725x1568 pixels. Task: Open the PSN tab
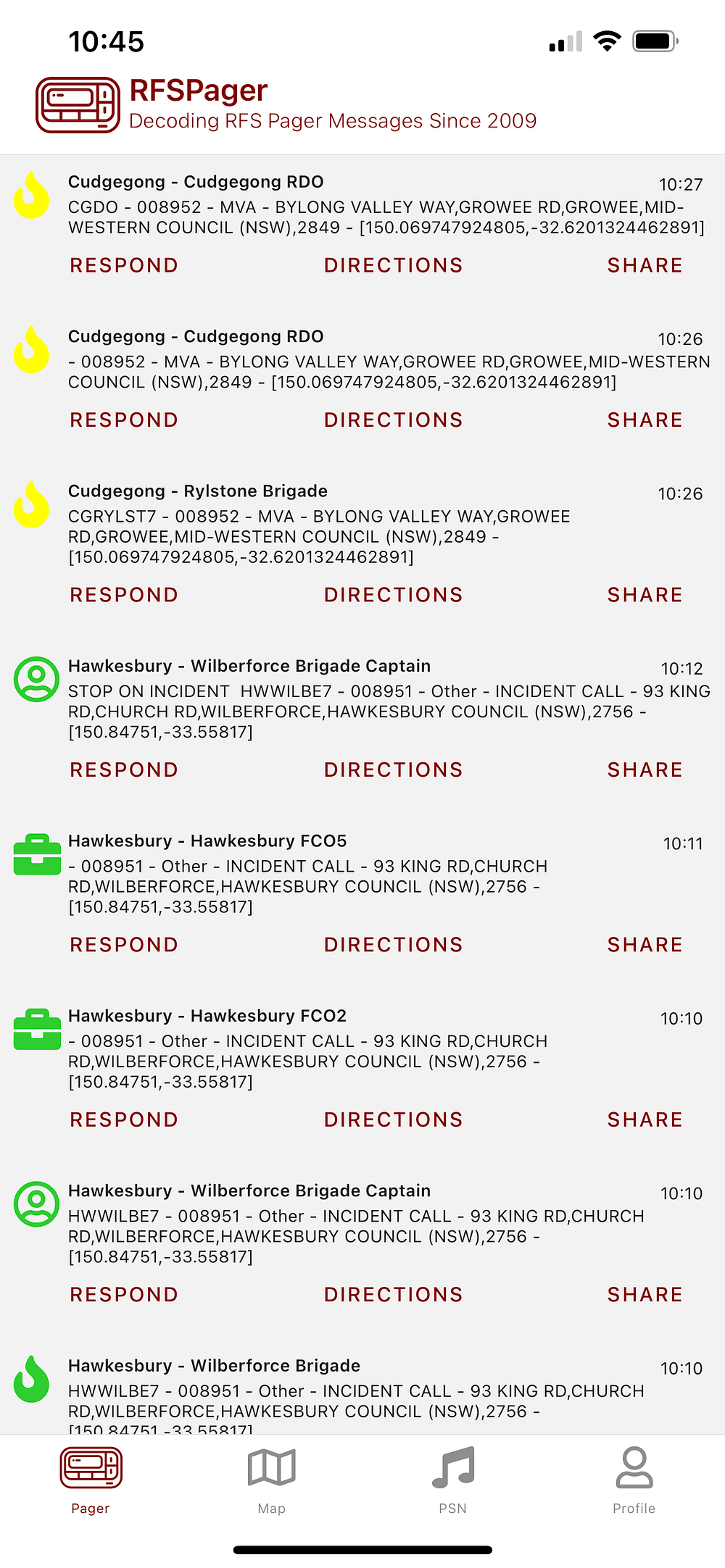(x=452, y=1480)
